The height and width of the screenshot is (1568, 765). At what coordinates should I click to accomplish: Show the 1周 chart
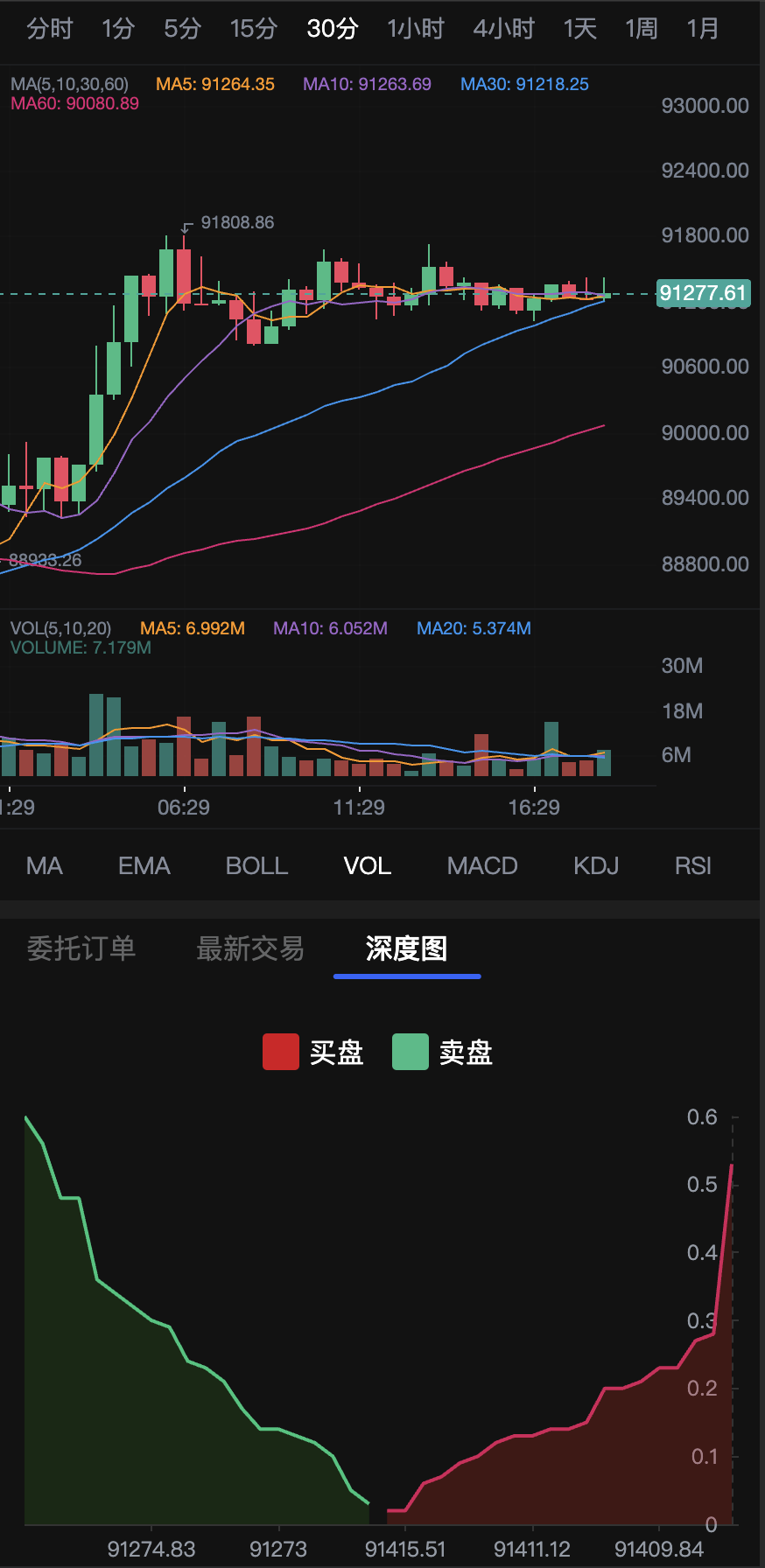pyautogui.click(x=641, y=29)
